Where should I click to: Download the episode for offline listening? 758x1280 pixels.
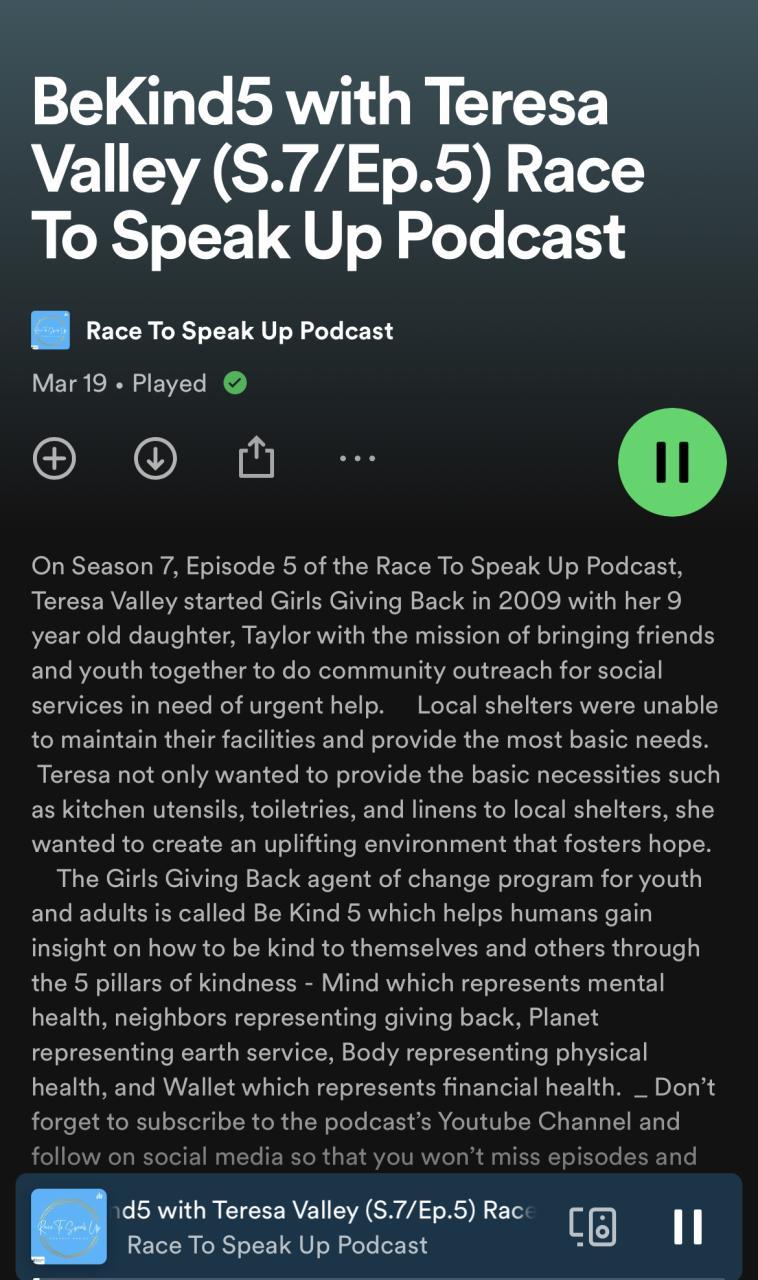pos(155,459)
